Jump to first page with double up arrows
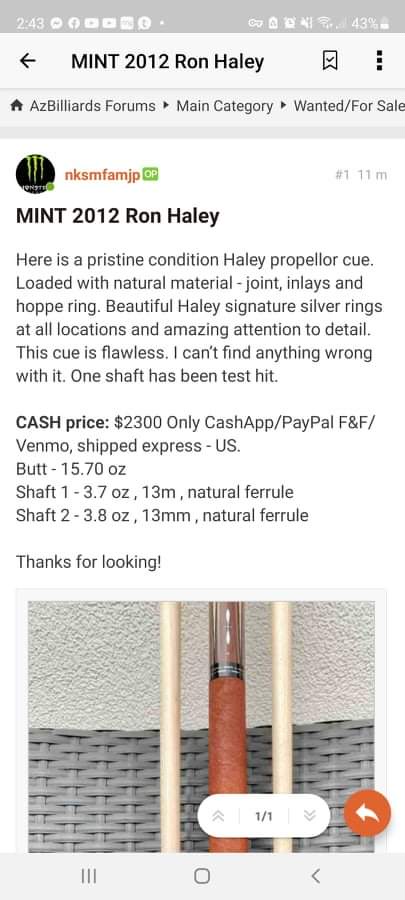Viewport: 405px width, 900px height. click(x=218, y=816)
